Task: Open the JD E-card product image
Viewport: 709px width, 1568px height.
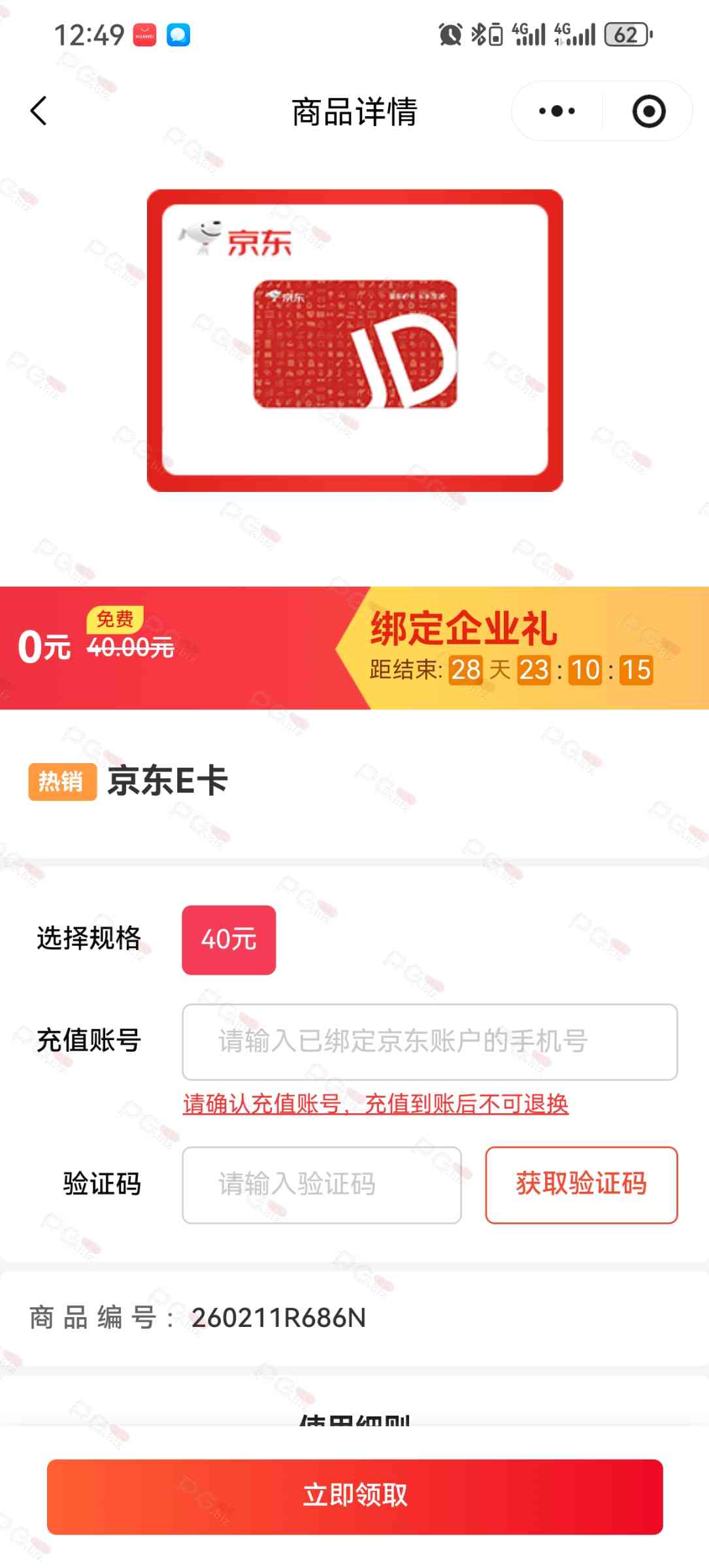Action: (x=355, y=340)
